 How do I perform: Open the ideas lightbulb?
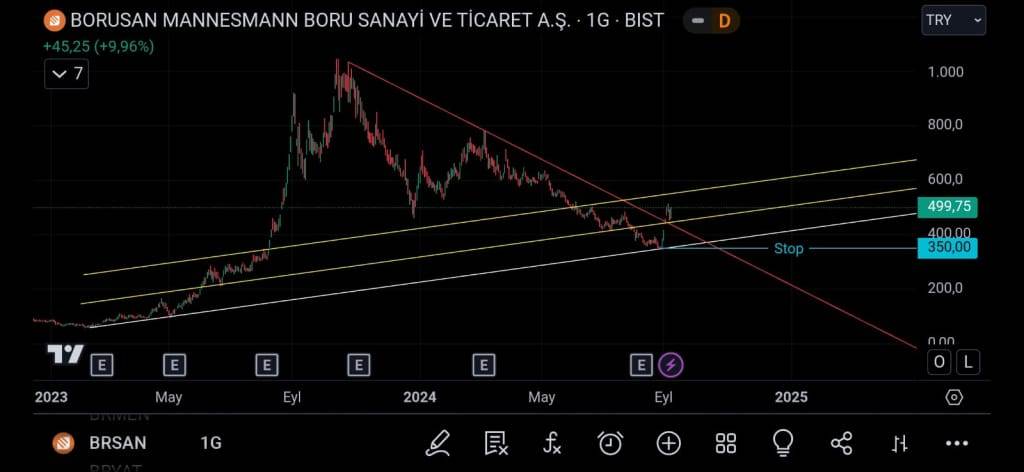tap(783, 443)
